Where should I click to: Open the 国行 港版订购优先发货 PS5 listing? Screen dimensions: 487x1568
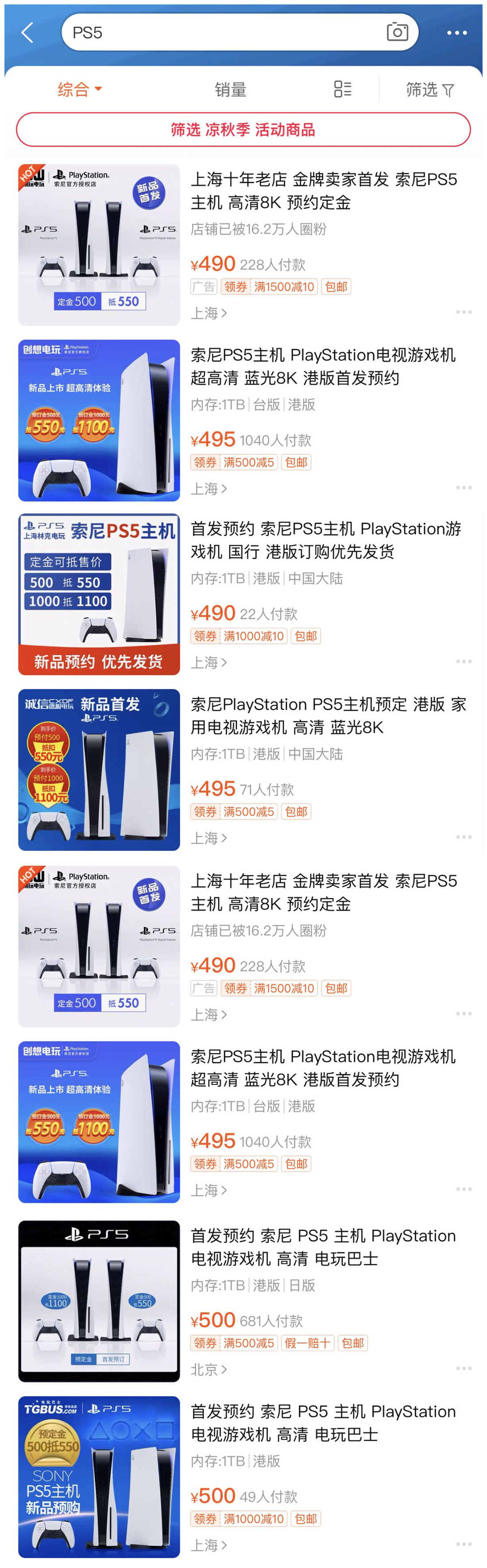tap(326, 540)
